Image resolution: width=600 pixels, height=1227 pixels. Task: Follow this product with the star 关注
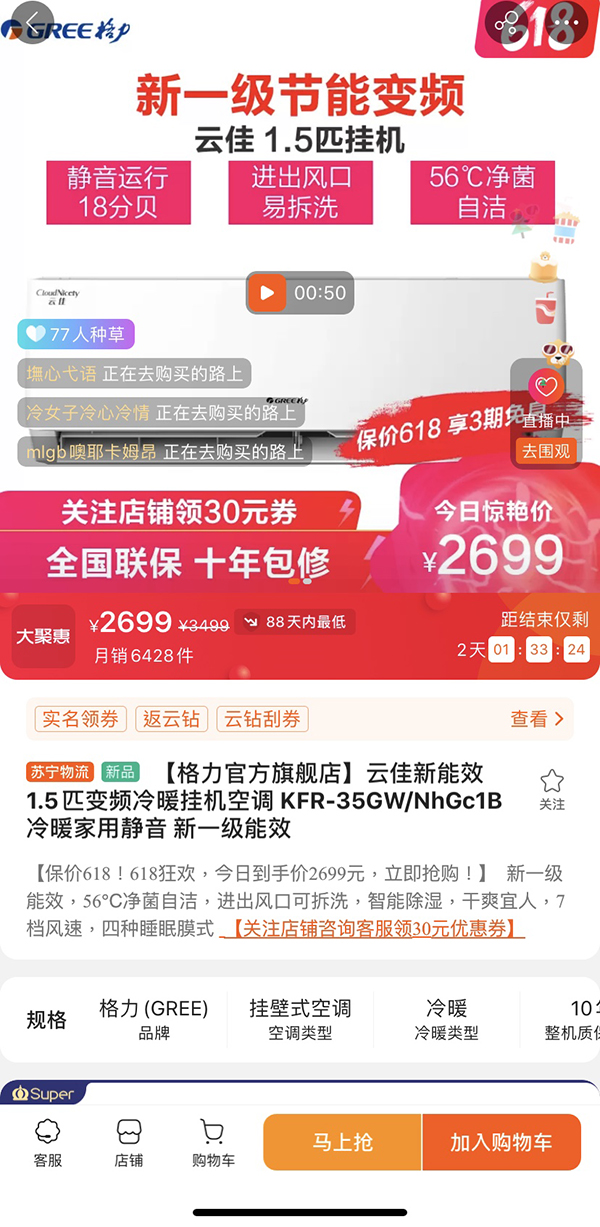pyautogui.click(x=552, y=789)
